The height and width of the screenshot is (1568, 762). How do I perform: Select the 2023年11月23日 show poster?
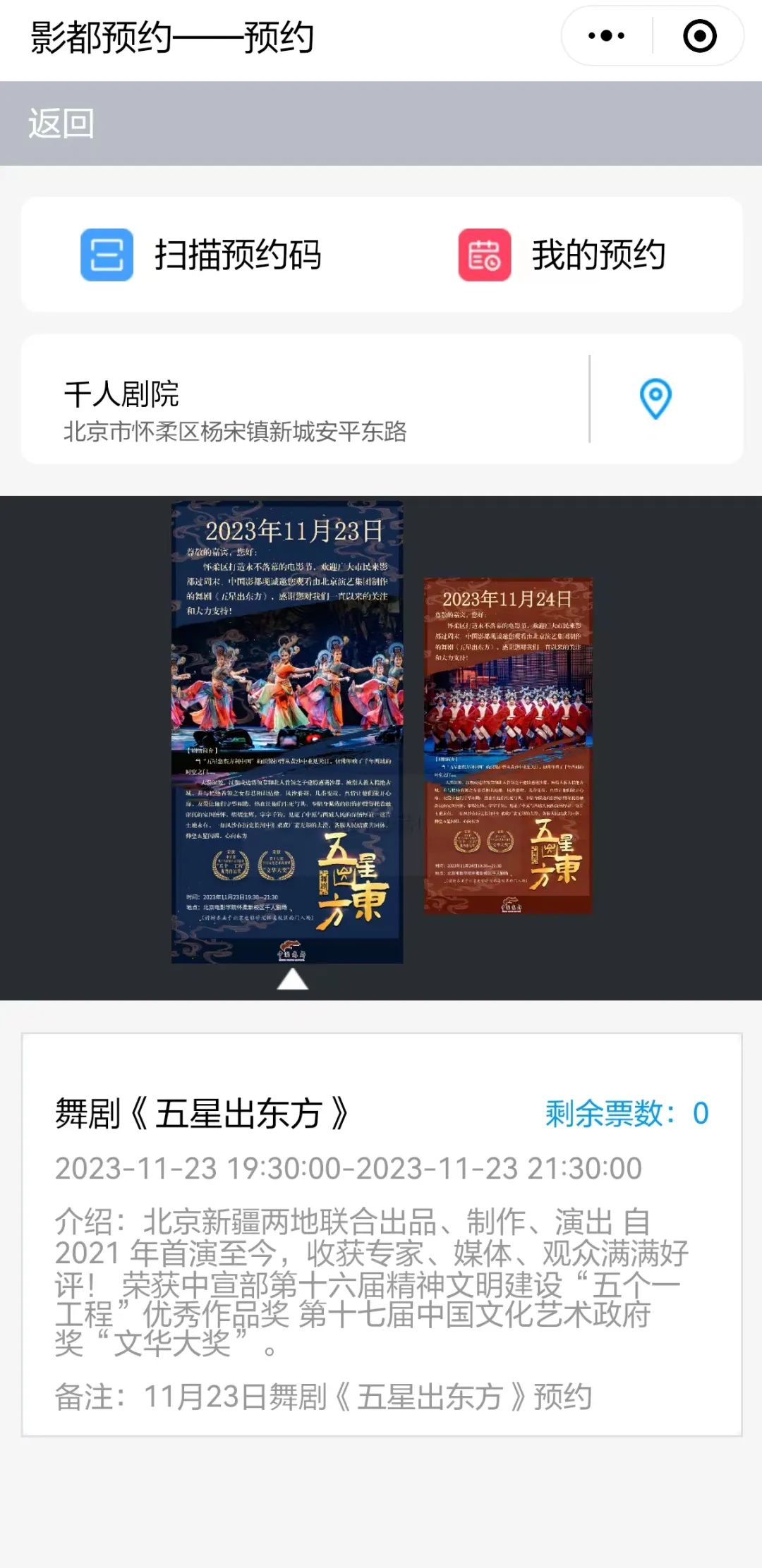point(287,731)
